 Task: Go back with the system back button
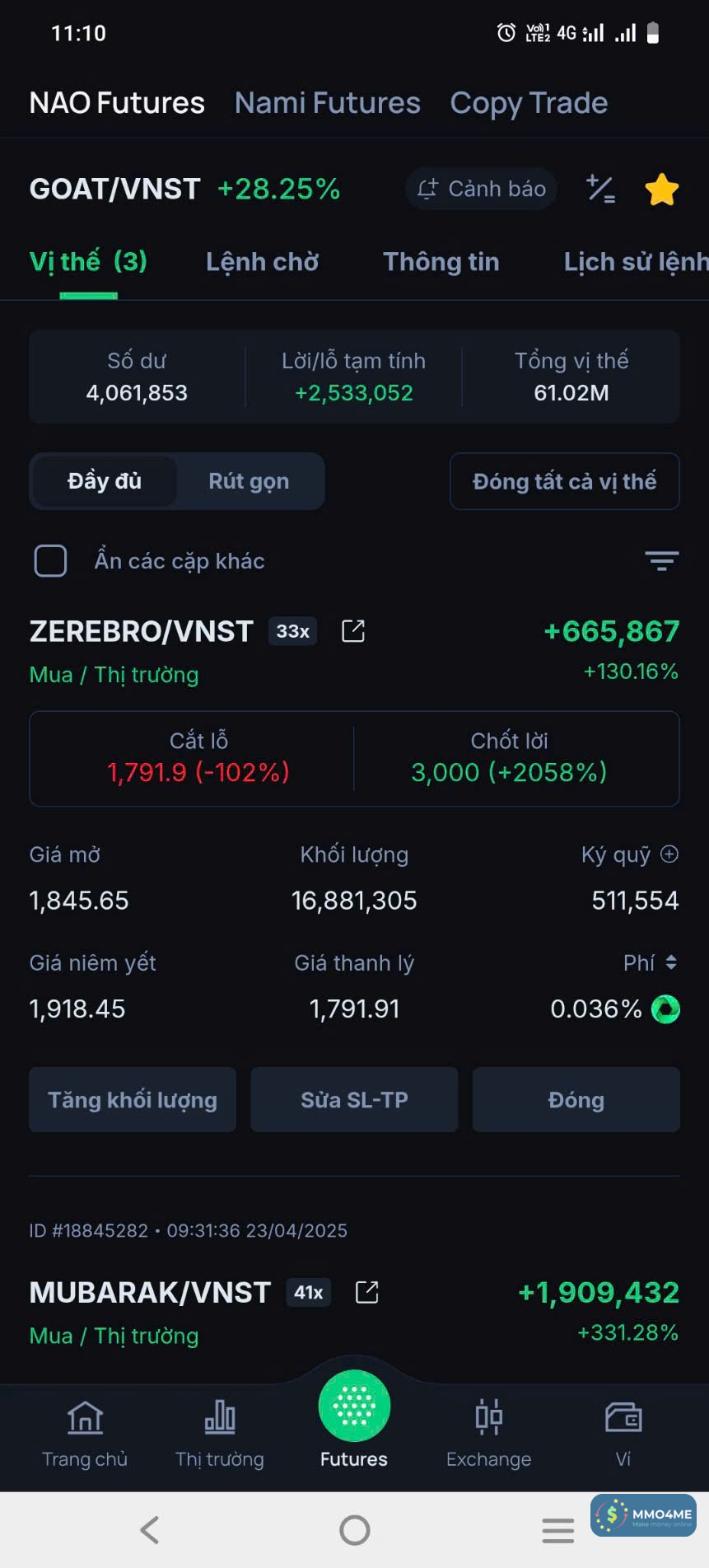click(x=149, y=1530)
